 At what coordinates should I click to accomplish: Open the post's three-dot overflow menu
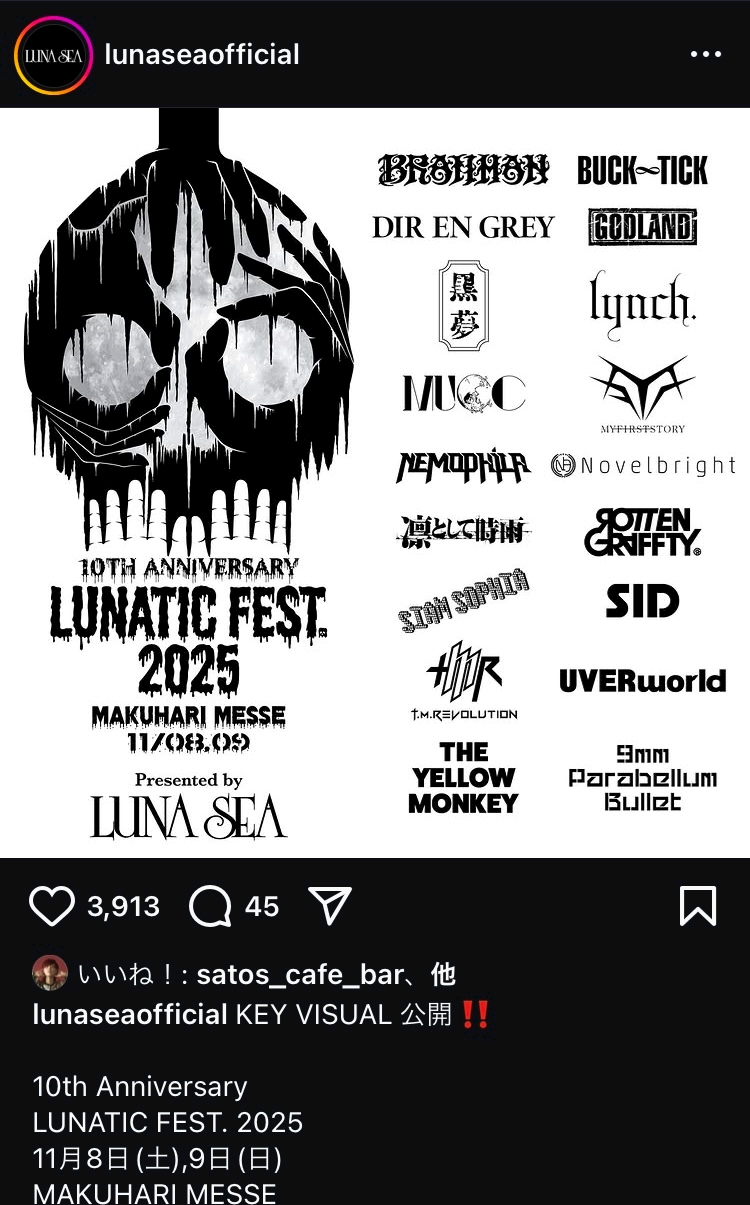[705, 54]
